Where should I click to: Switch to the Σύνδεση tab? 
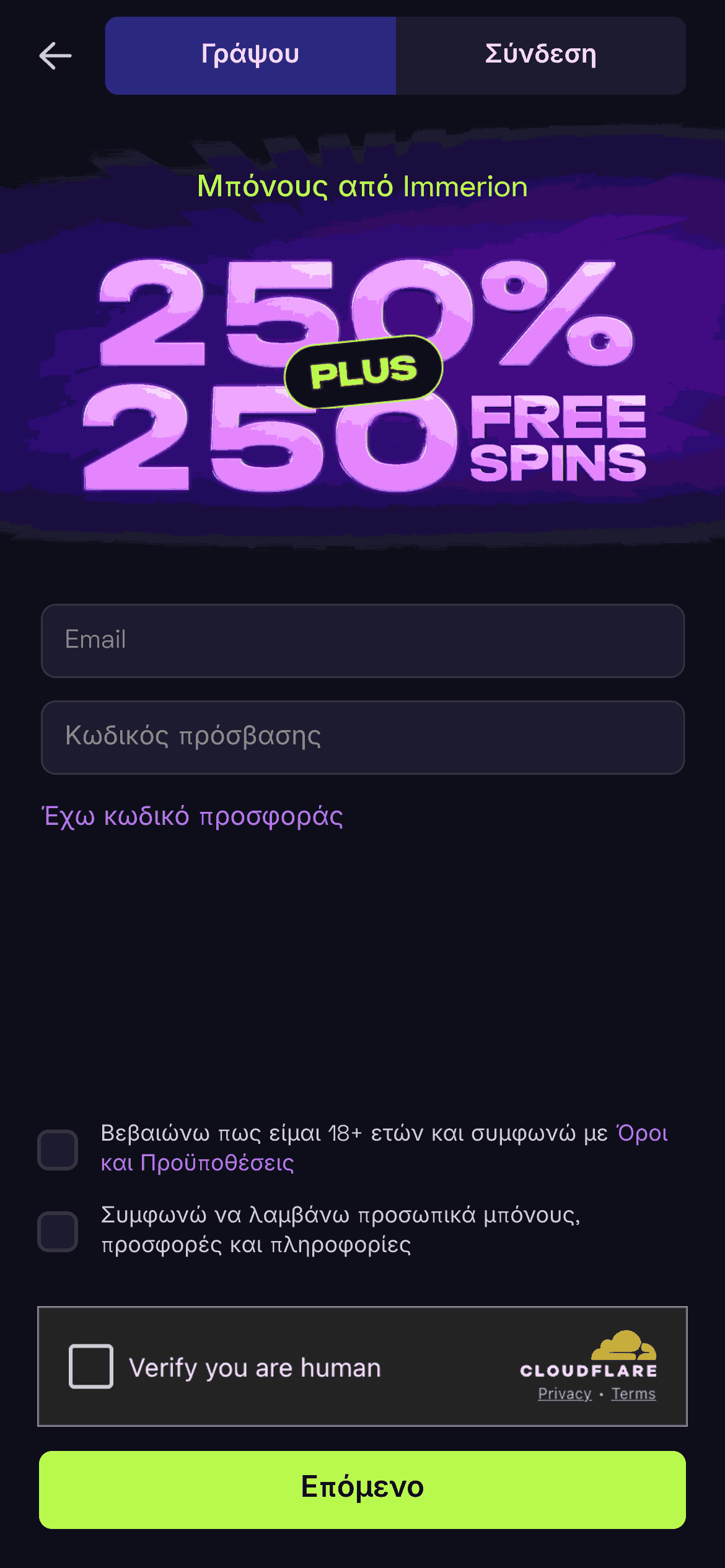pyautogui.click(x=540, y=56)
